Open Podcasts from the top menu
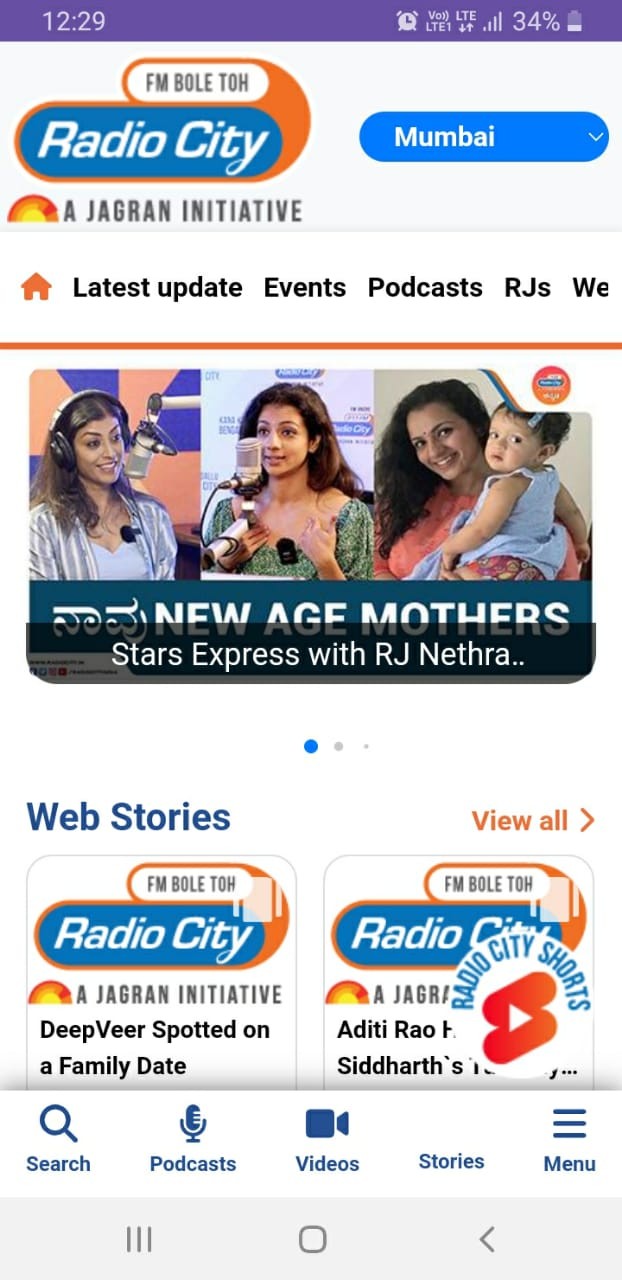The width and height of the screenshot is (622, 1280). point(425,288)
